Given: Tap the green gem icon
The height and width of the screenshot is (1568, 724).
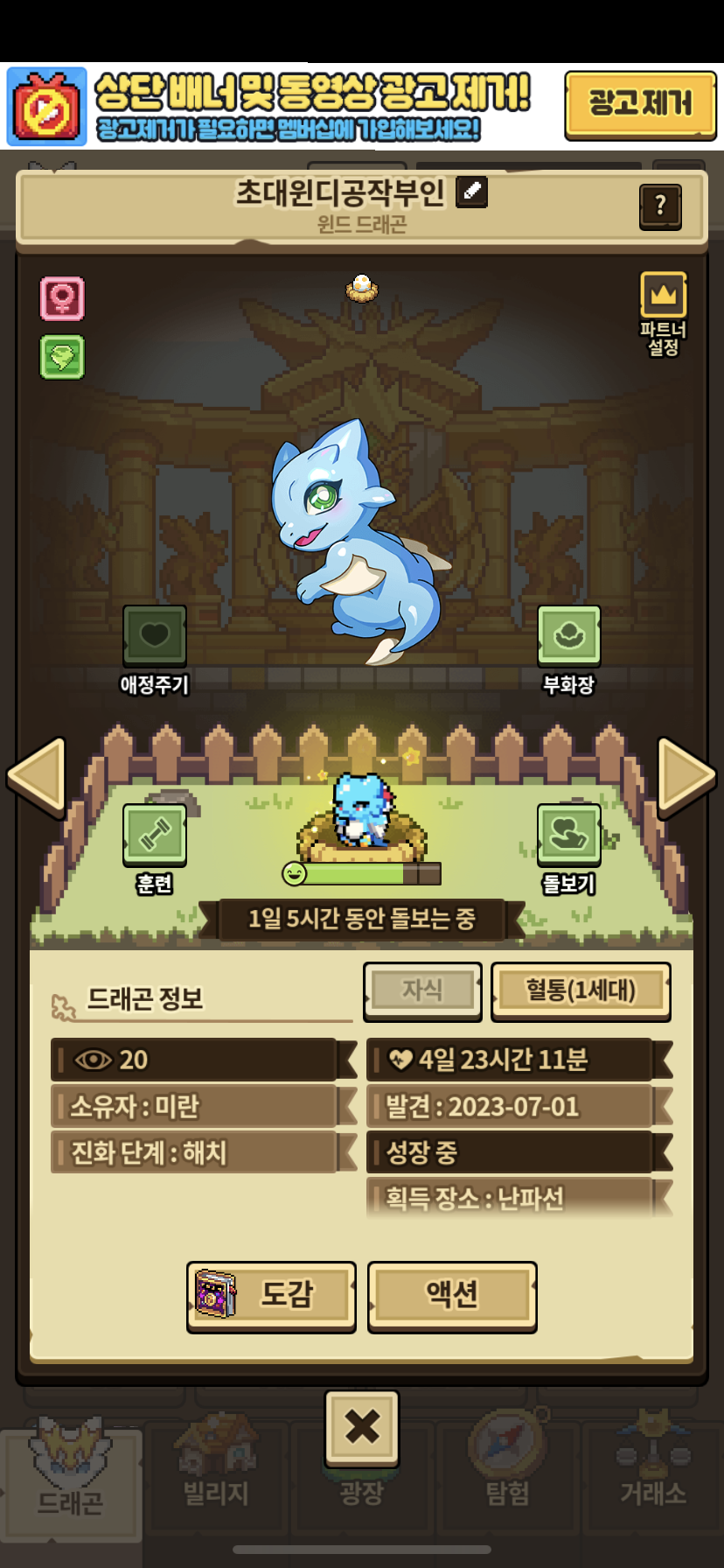Looking at the screenshot, I should [62, 356].
